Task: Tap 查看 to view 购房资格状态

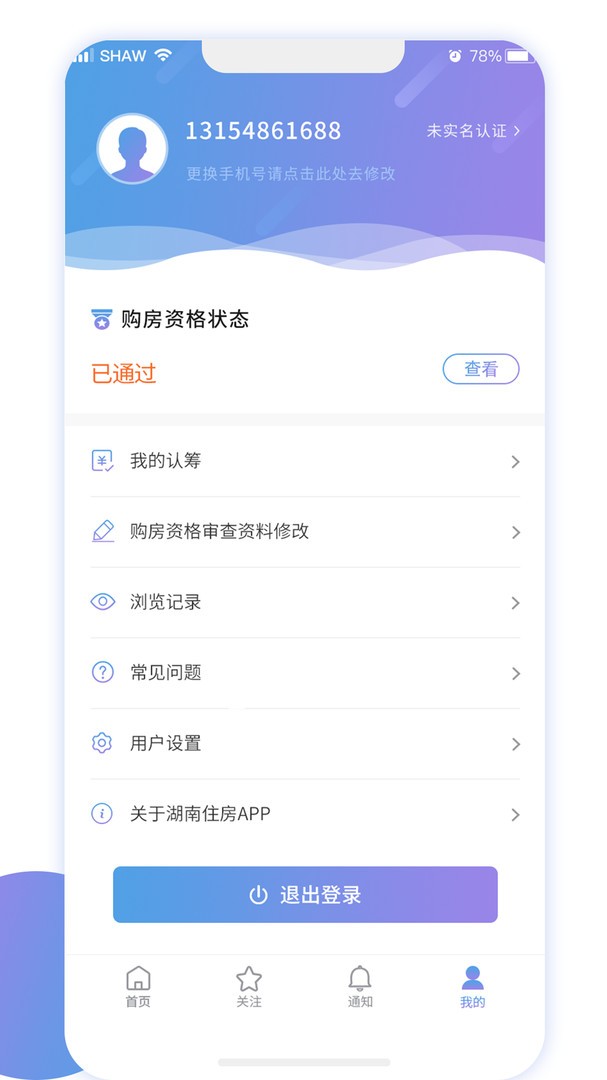Action: tap(481, 369)
